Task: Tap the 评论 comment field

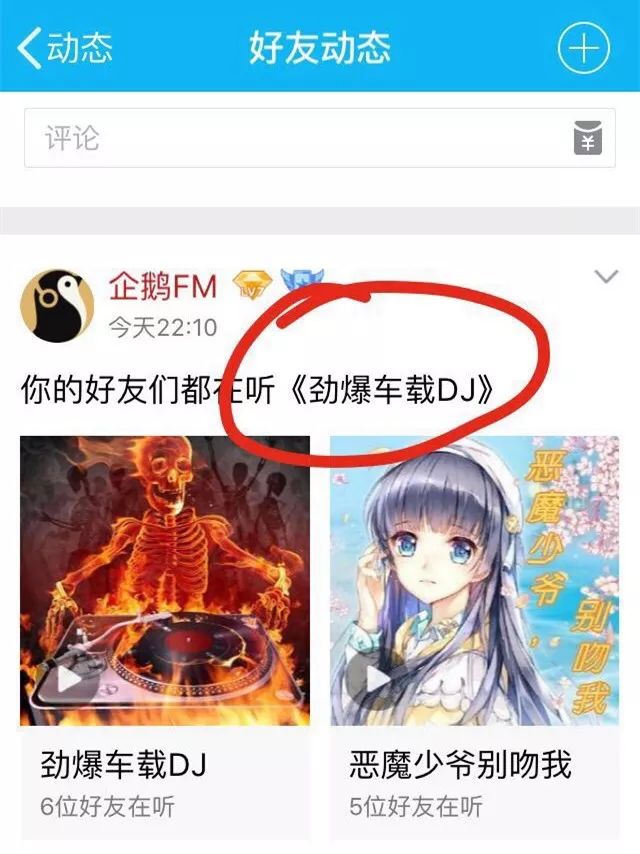Action: (290, 138)
